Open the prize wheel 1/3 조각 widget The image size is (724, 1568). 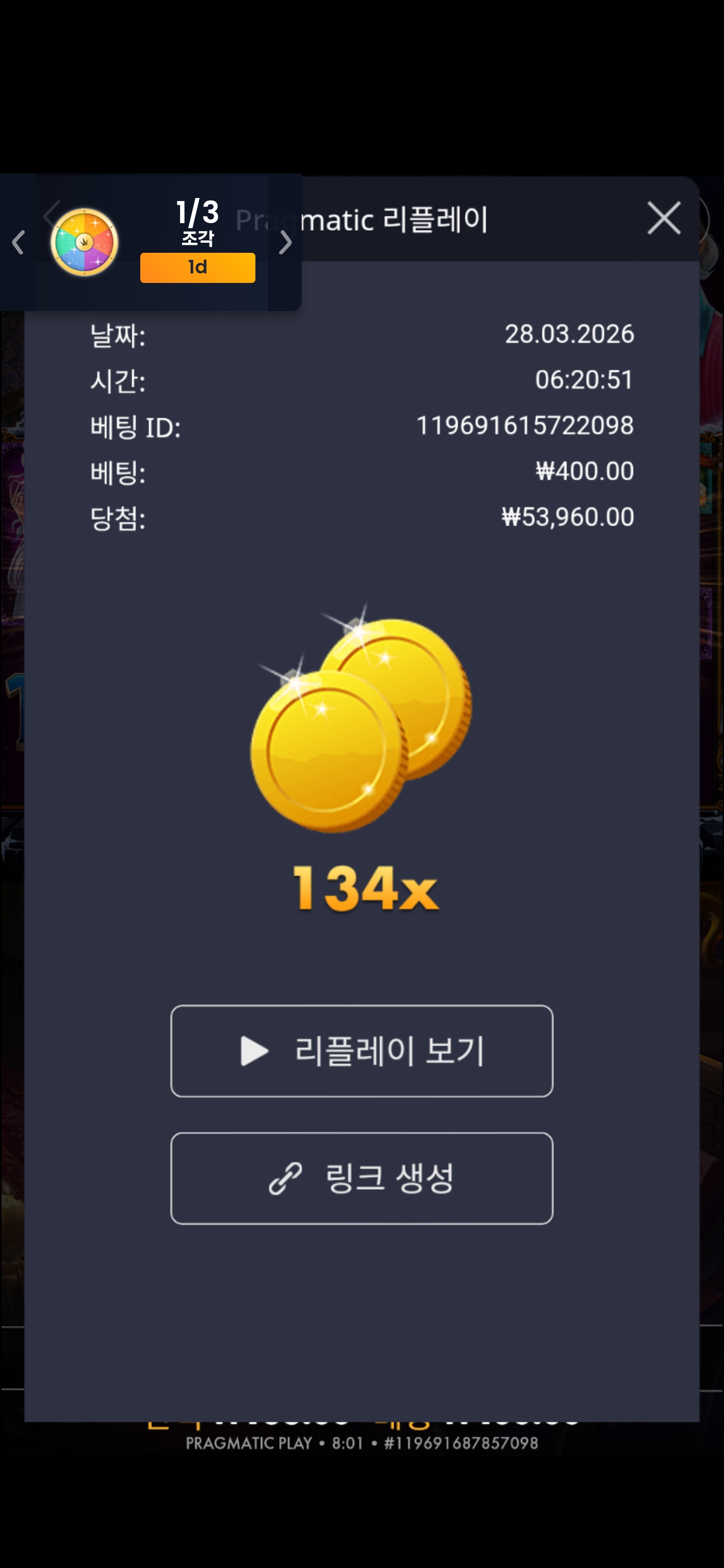click(x=84, y=242)
